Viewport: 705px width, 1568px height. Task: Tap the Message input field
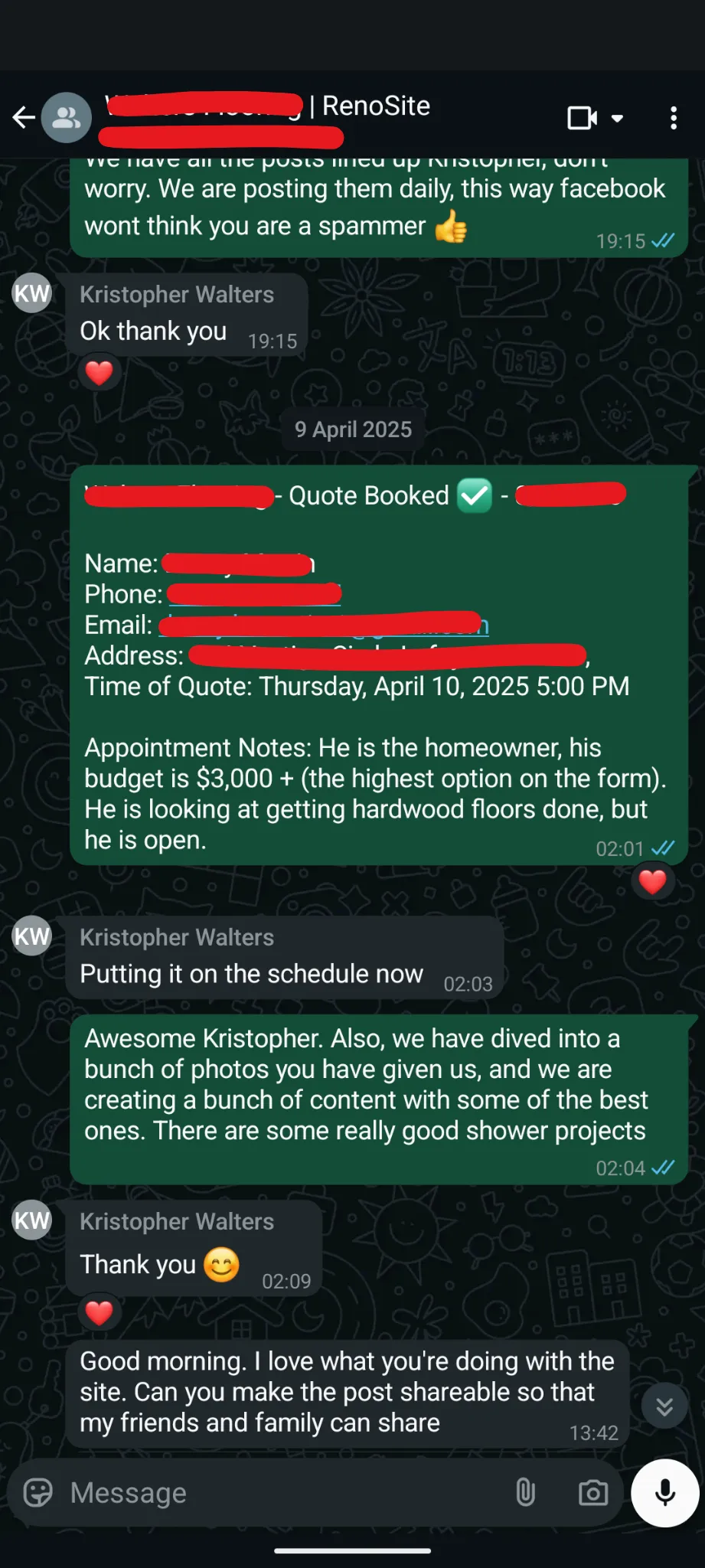coord(283,1492)
